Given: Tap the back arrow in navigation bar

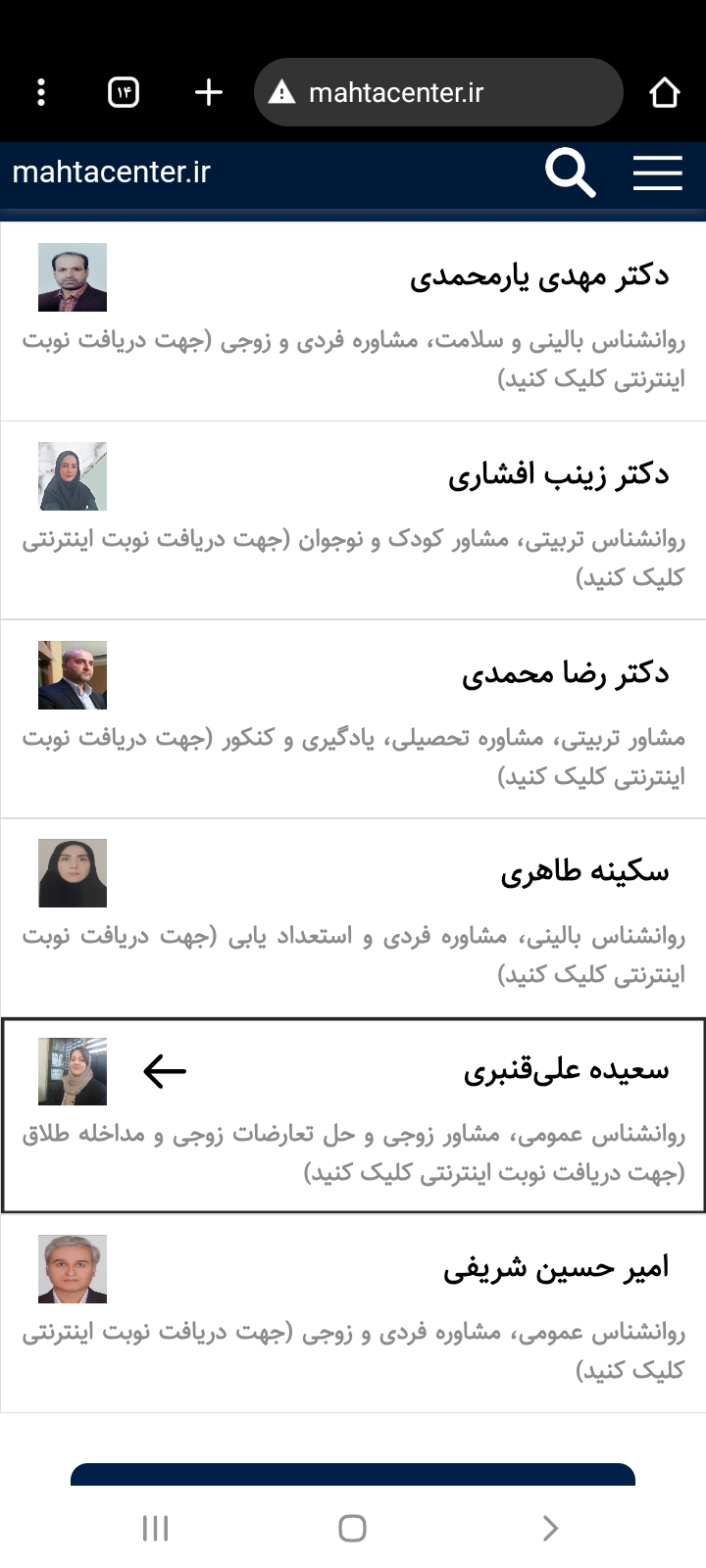Looking at the screenshot, I should (550, 1528).
